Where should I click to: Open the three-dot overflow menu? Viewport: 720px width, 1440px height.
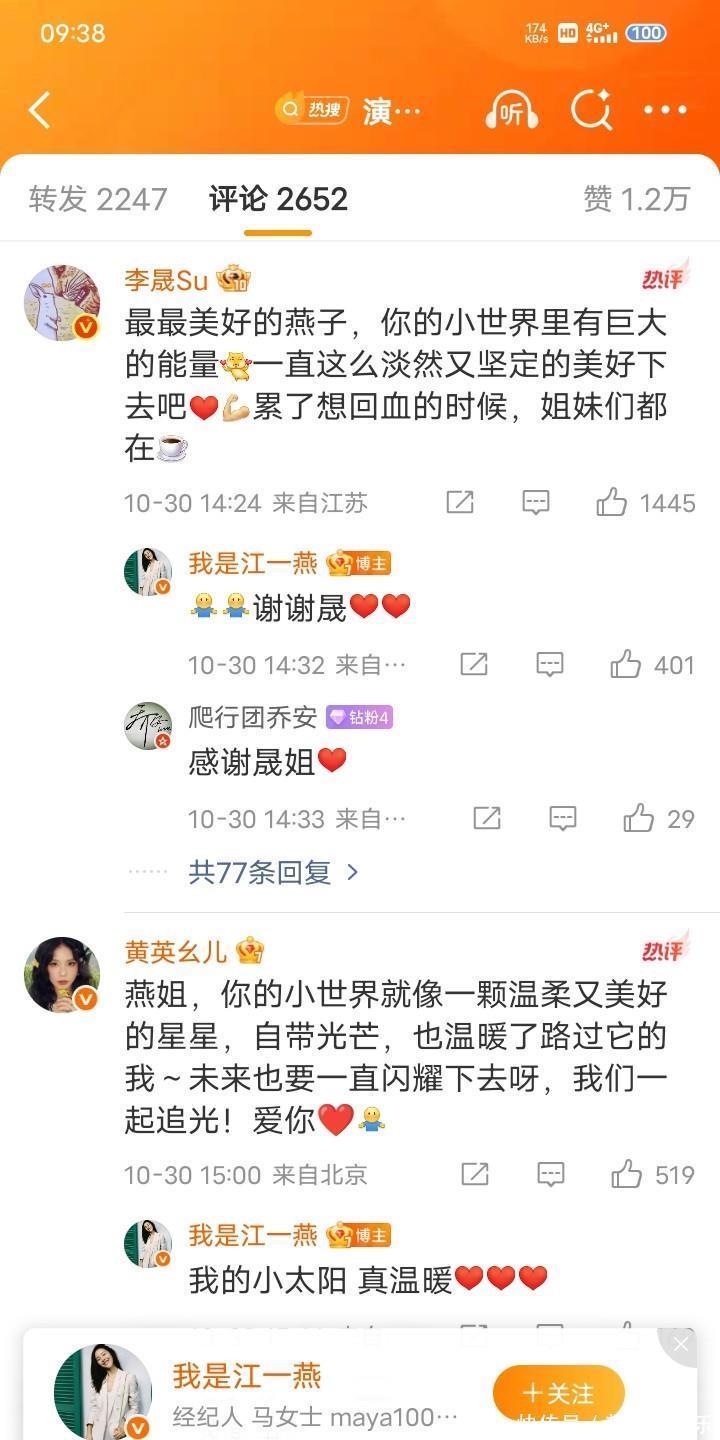coord(665,110)
